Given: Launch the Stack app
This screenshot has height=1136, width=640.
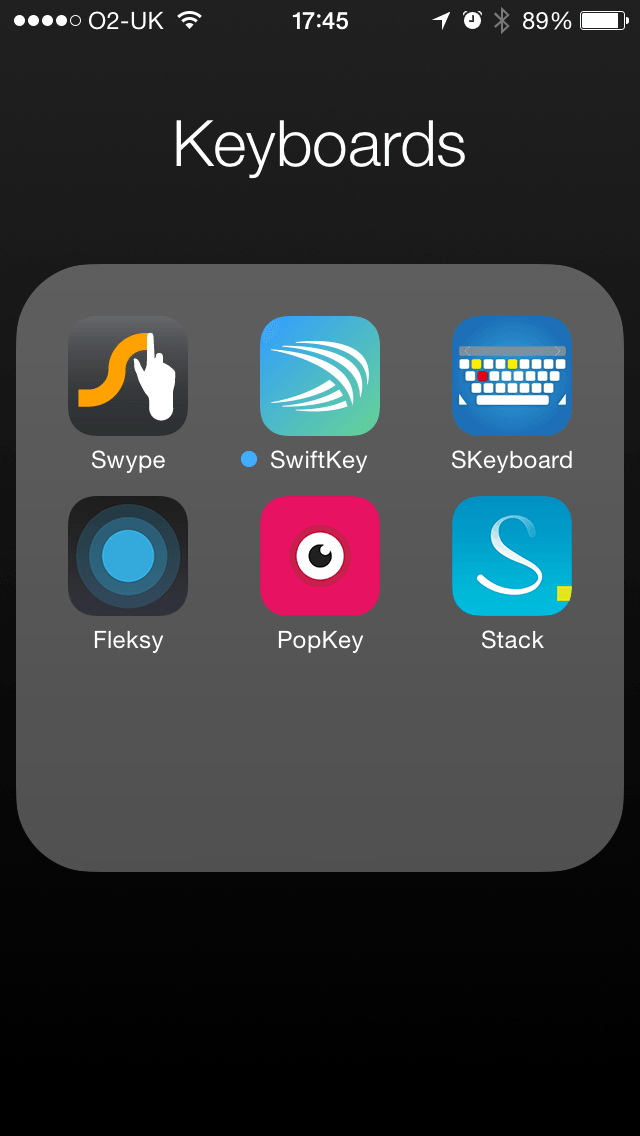Looking at the screenshot, I should tap(512, 556).
